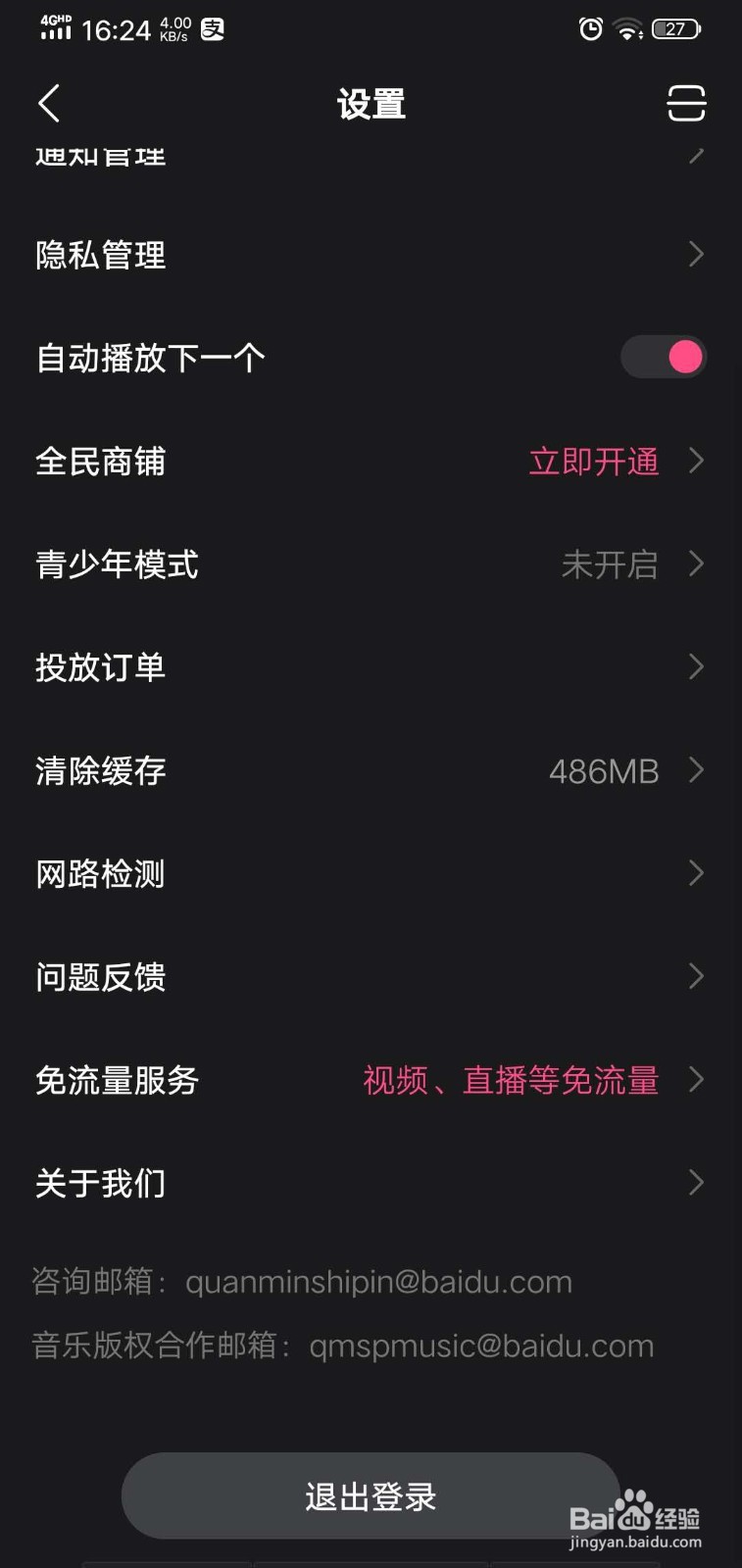Open 免流量服务 free data service
Screen dimensions: 742x1568
(x=371, y=1080)
